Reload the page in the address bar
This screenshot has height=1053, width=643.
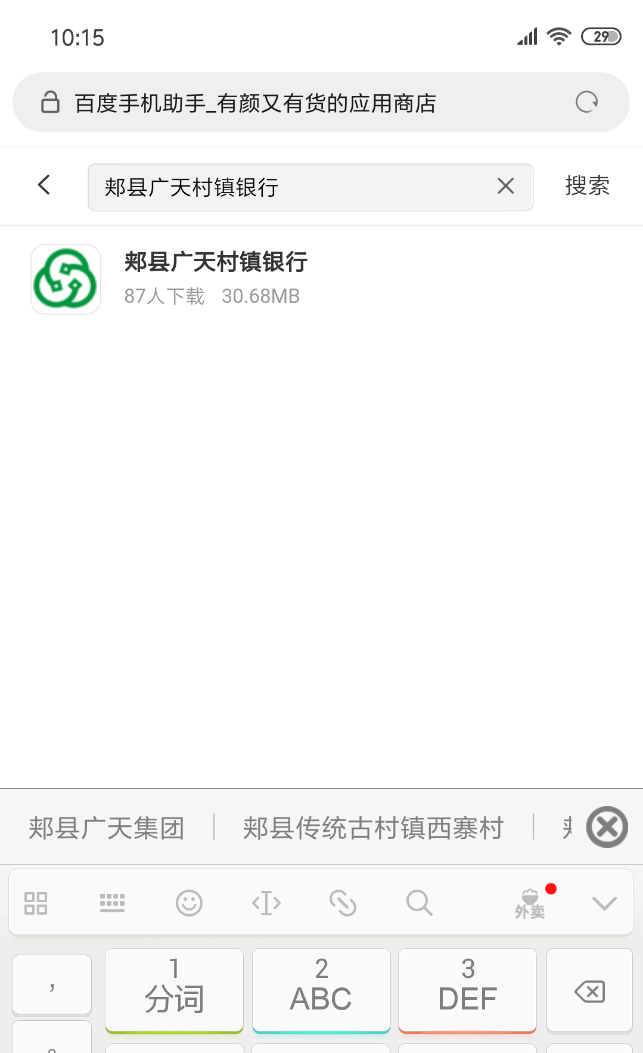pyautogui.click(x=587, y=102)
